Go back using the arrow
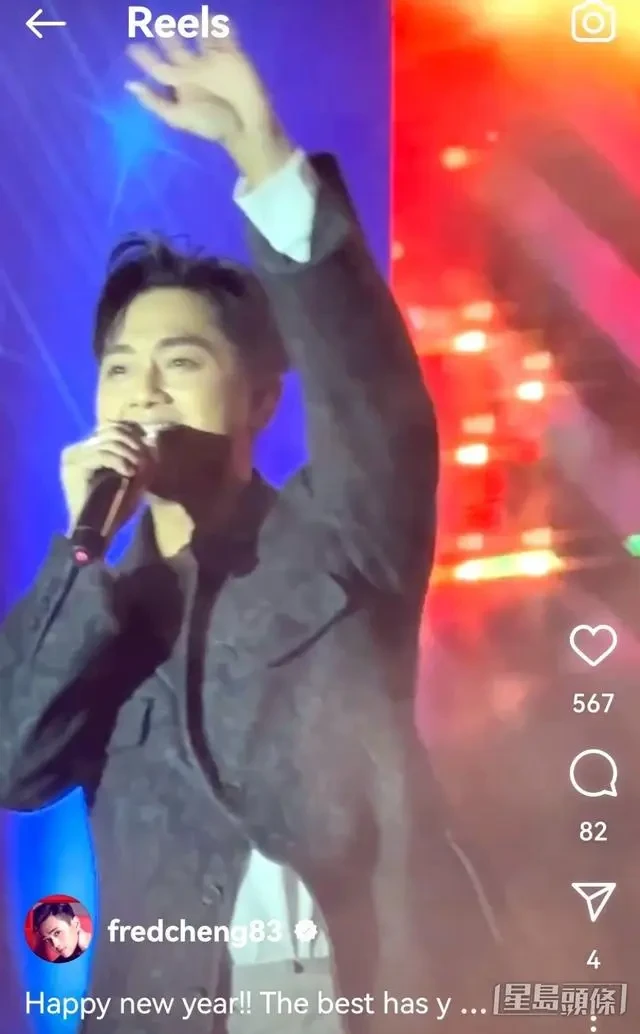The image size is (640, 1034). (x=45, y=24)
